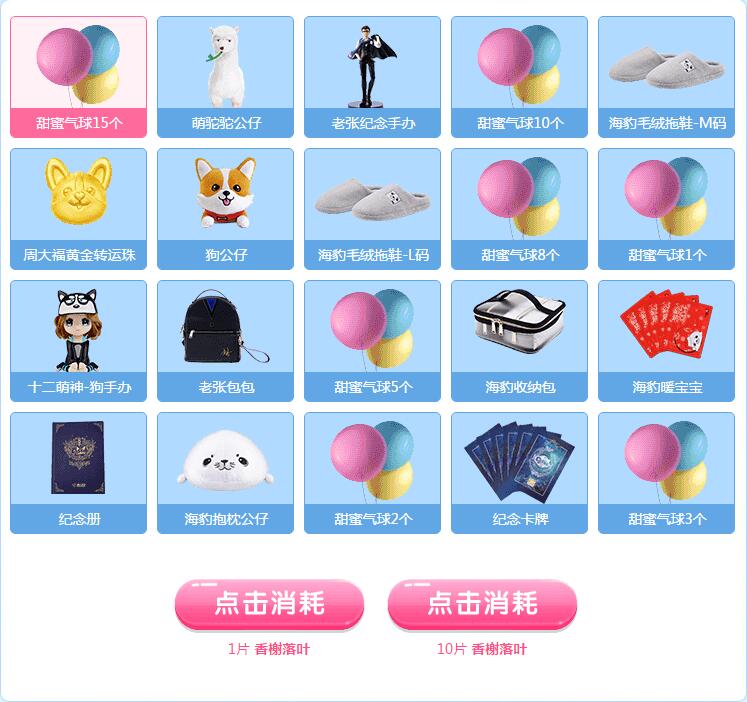This screenshot has width=747, height=702.
Task: Tap 点击消耗 button for 1片 香榭落叶
Action: (269, 604)
